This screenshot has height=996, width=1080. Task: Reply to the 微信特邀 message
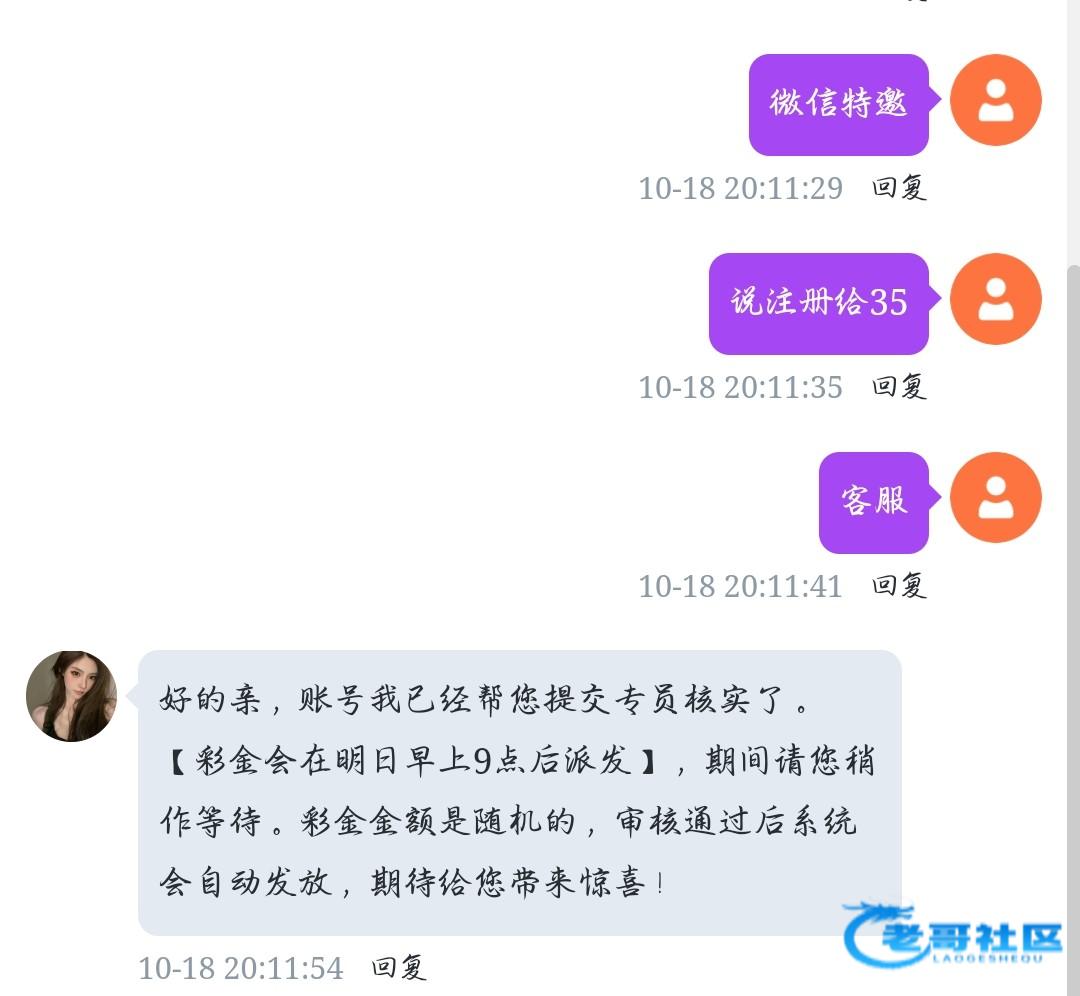click(x=899, y=188)
